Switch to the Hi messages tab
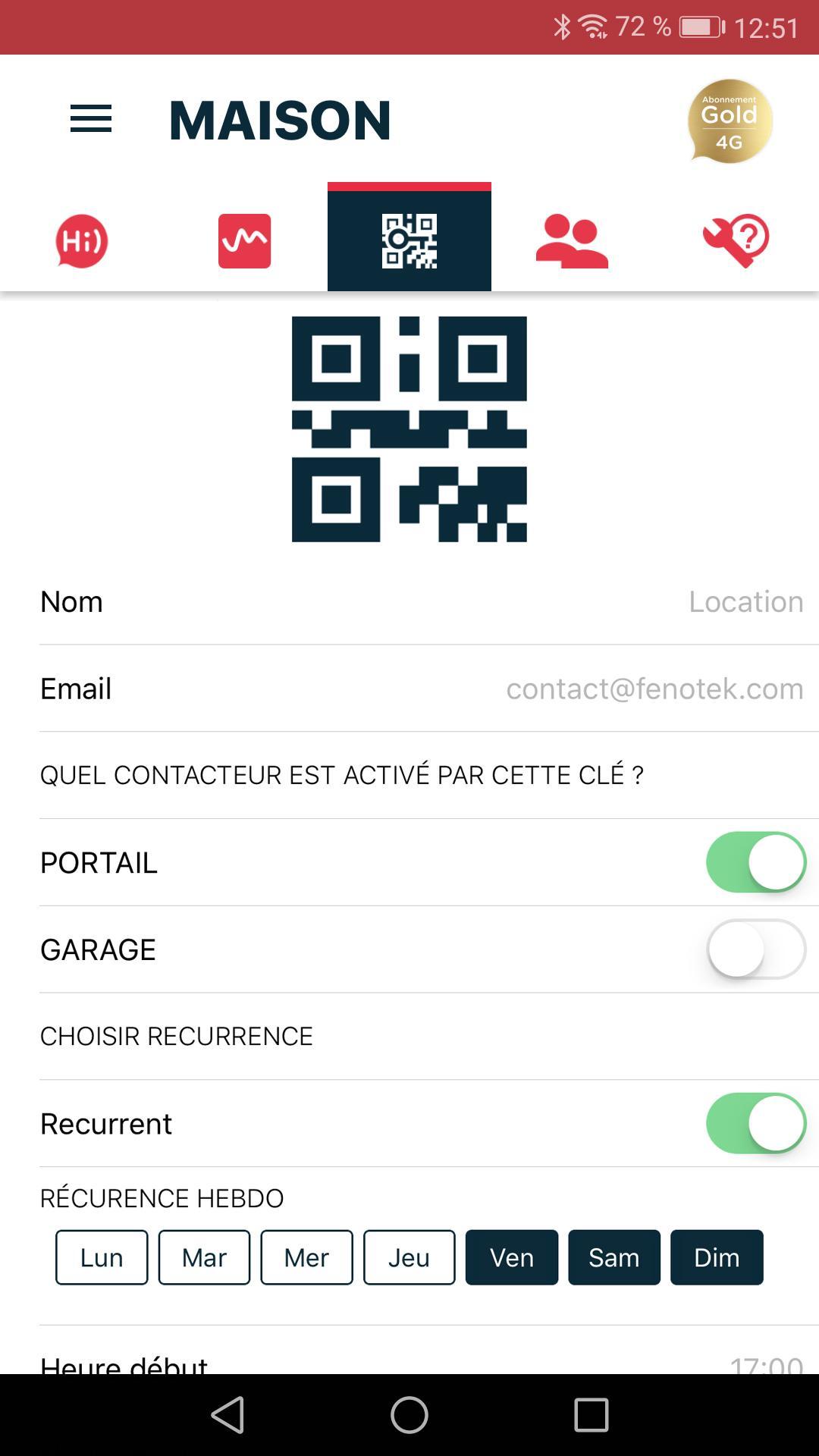 (82, 241)
